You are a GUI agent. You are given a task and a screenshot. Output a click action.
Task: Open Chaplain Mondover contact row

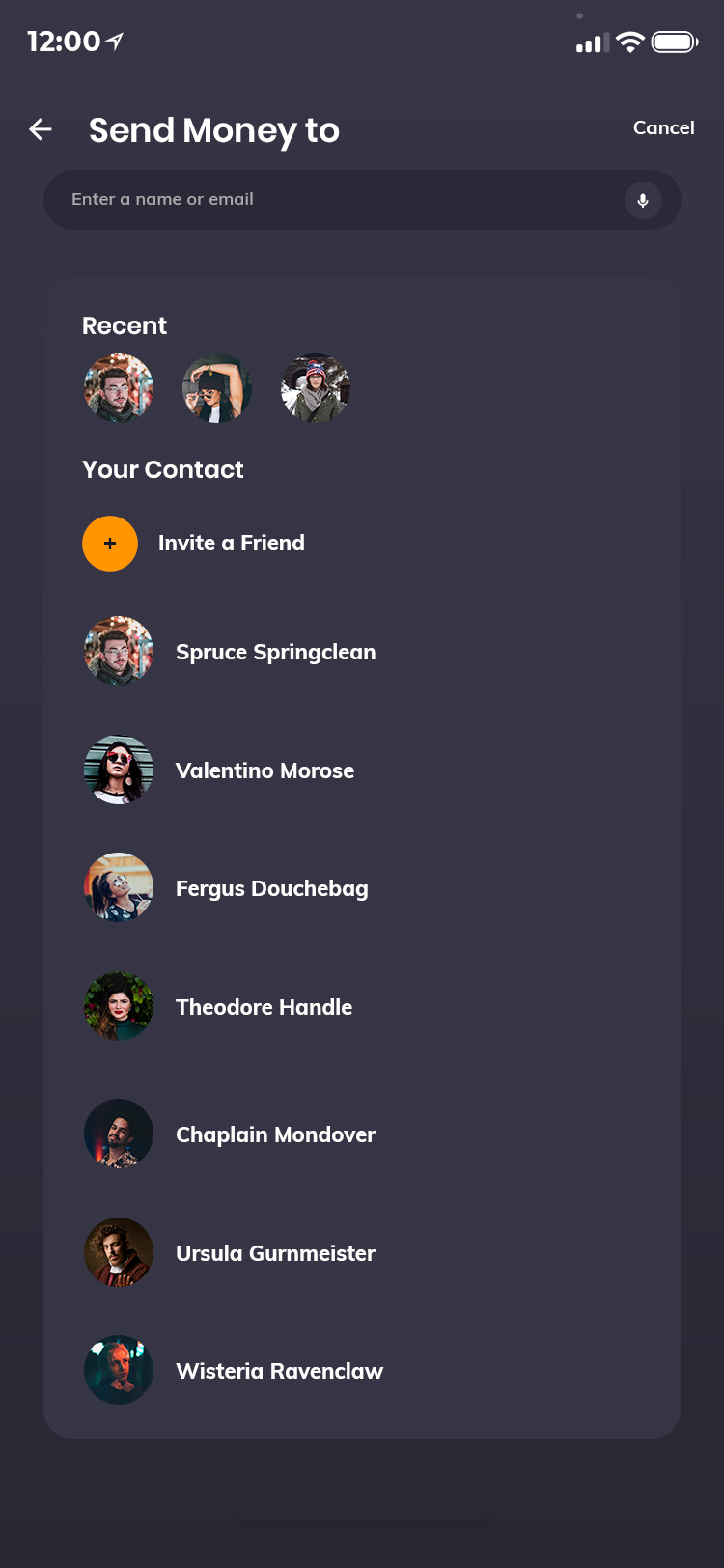coord(275,1134)
